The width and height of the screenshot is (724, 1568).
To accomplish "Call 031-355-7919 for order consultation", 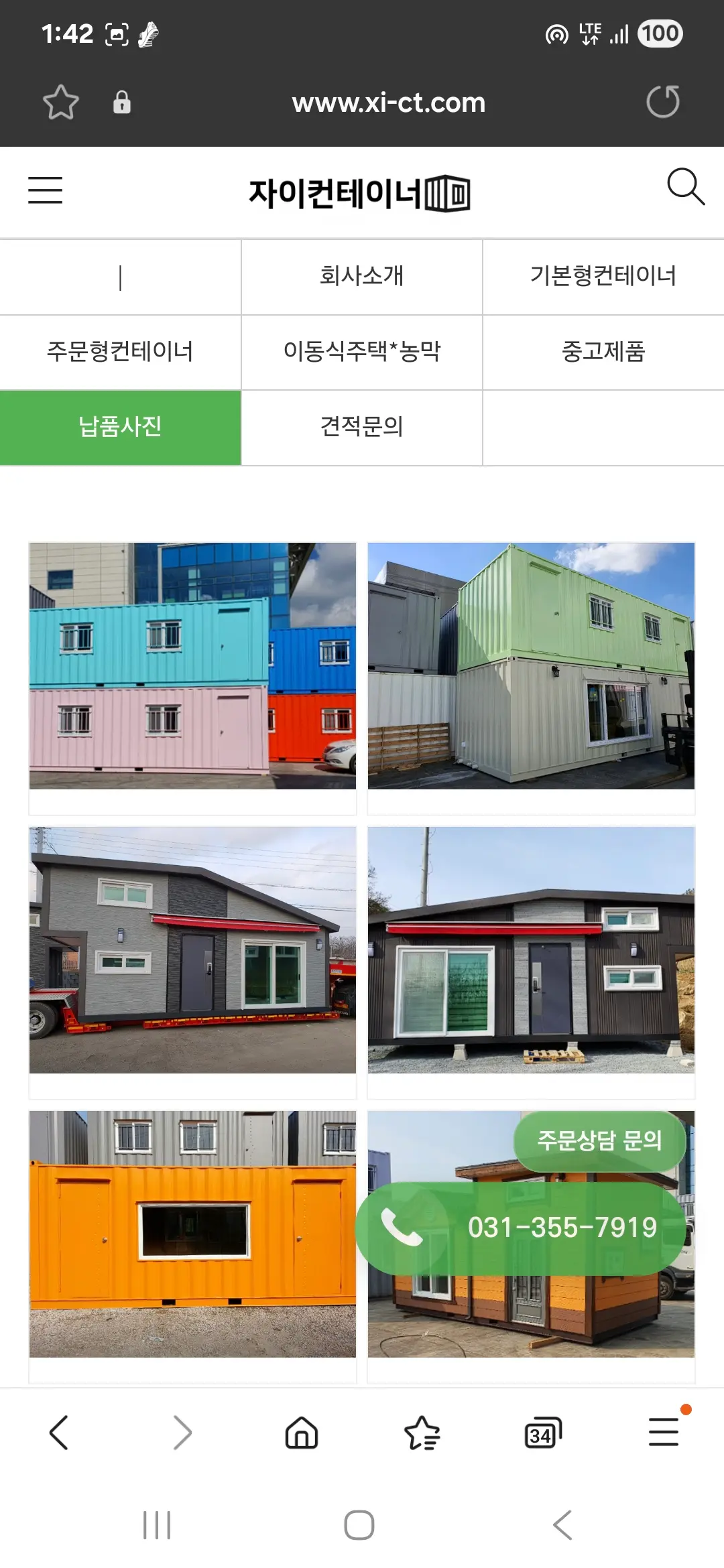I will (520, 1228).
